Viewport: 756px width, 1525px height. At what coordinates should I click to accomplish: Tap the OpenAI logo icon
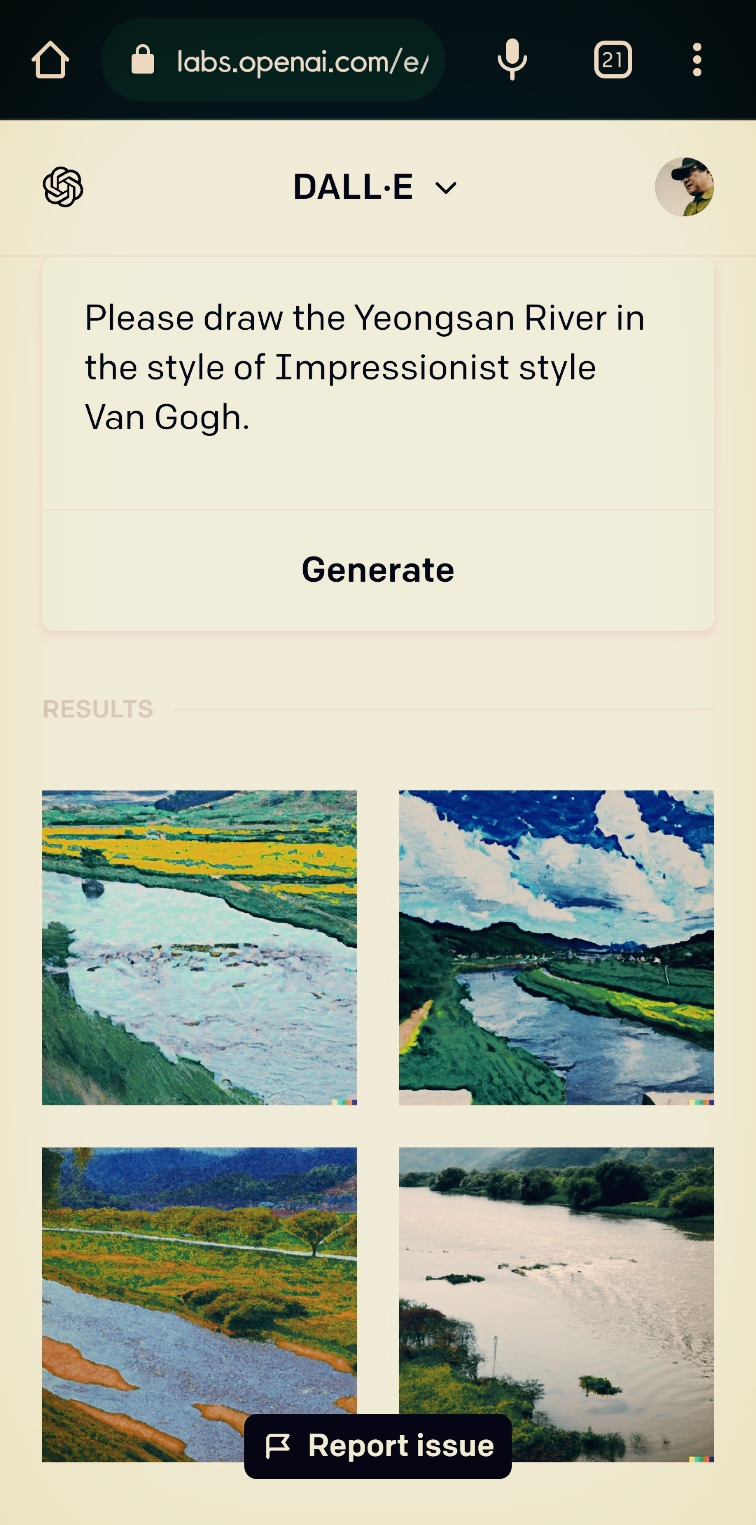point(63,187)
